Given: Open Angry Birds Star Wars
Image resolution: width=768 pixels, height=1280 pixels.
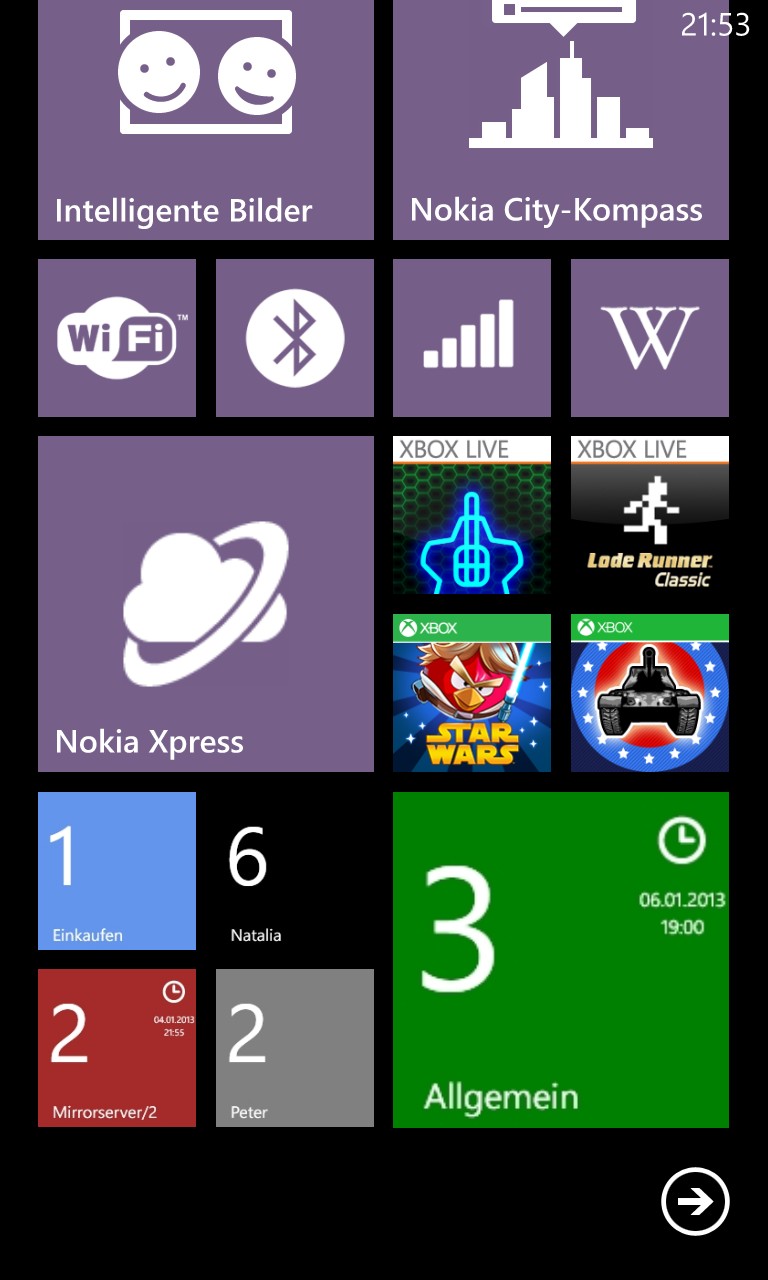Looking at the screenshot, I should (472, 693).
